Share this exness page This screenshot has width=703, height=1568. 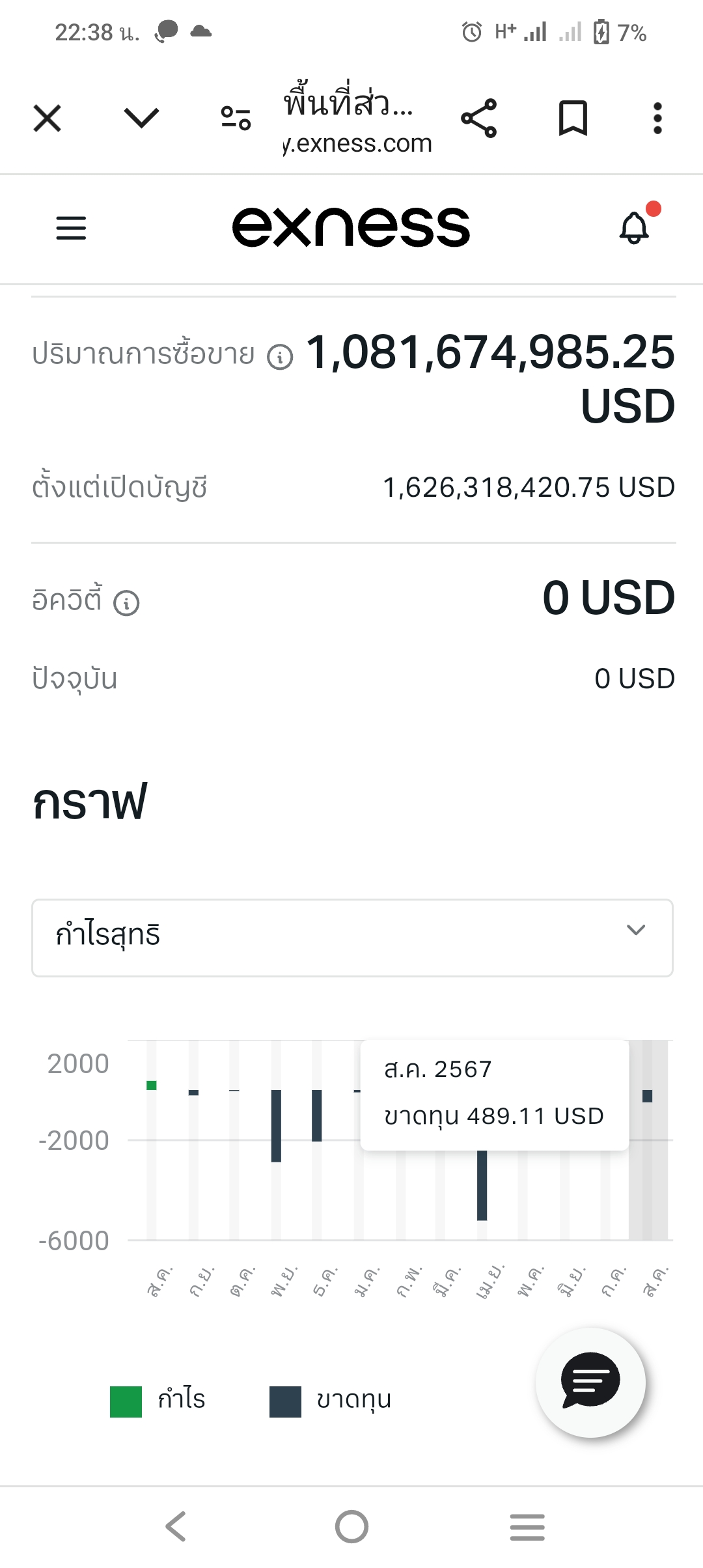tap(478, 119)
